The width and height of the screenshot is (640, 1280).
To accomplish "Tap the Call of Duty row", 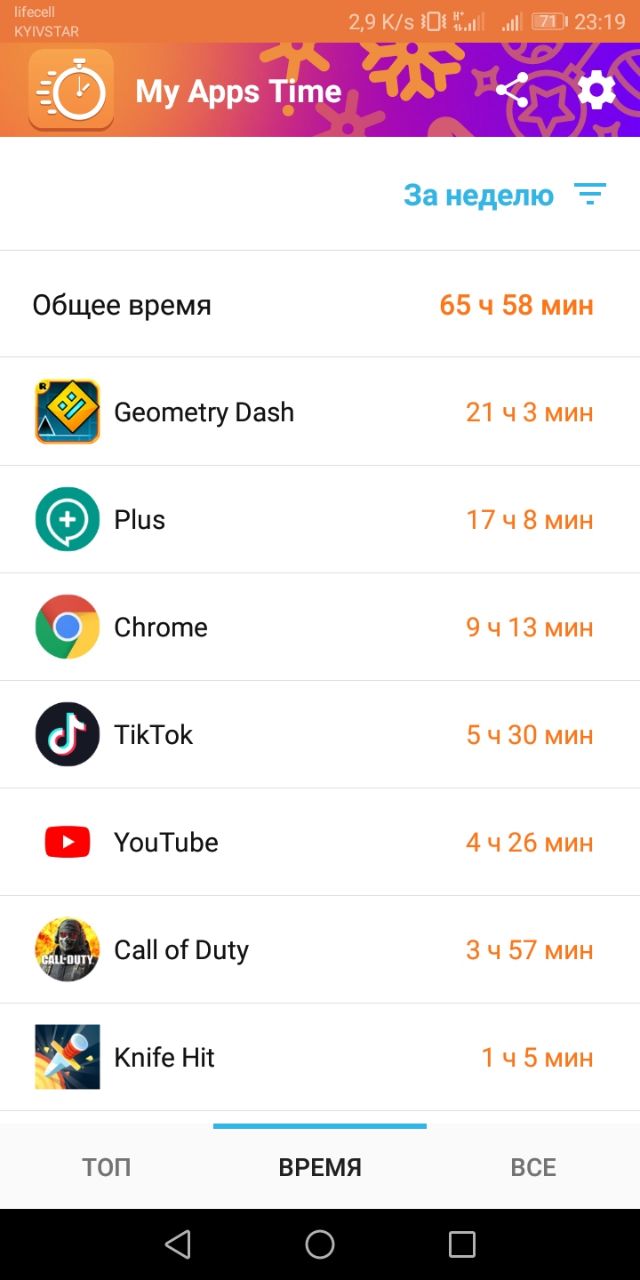I will click(x=320, y=949).
